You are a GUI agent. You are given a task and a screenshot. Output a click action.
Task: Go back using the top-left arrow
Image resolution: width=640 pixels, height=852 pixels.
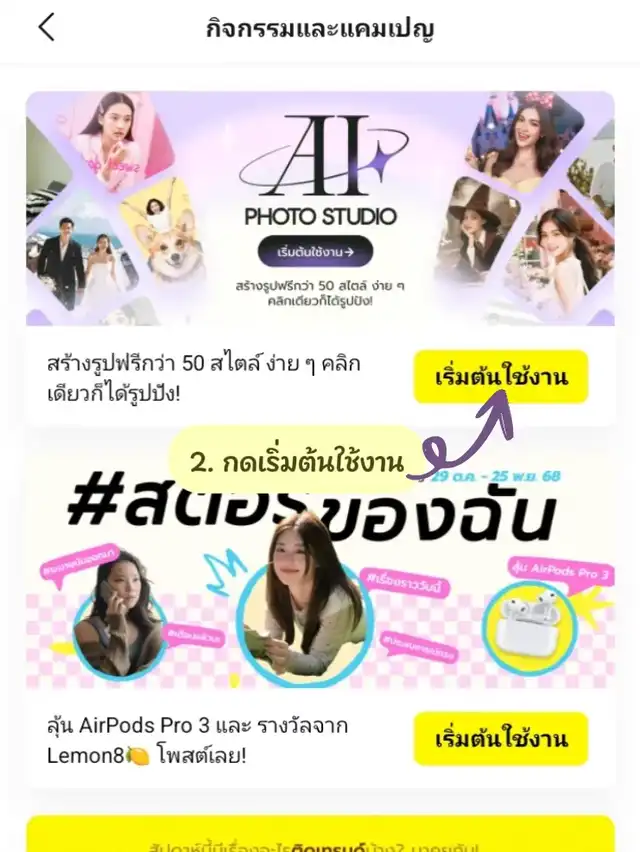(47, 27)
